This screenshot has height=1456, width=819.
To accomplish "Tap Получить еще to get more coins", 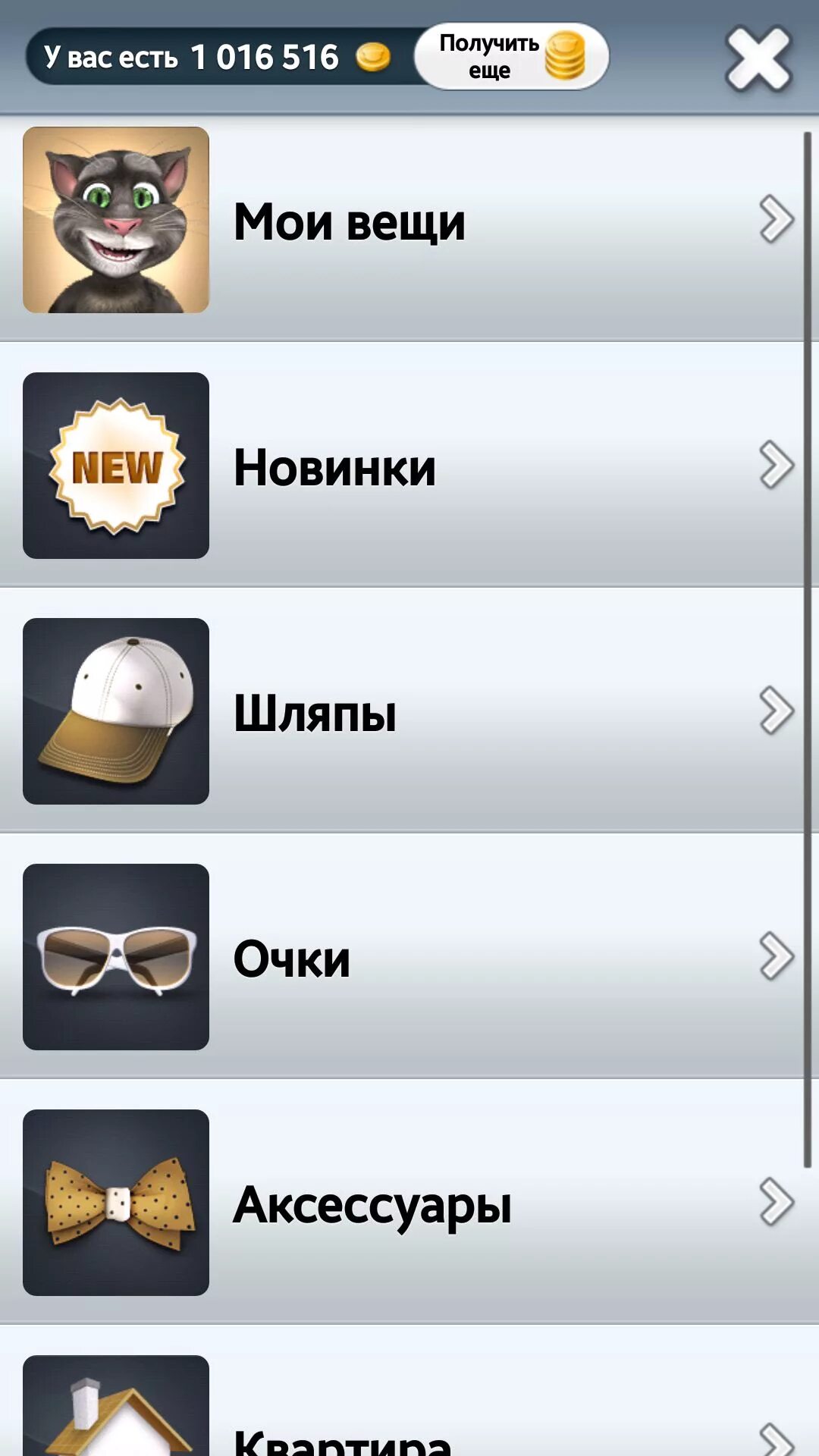I will point(512,57).
